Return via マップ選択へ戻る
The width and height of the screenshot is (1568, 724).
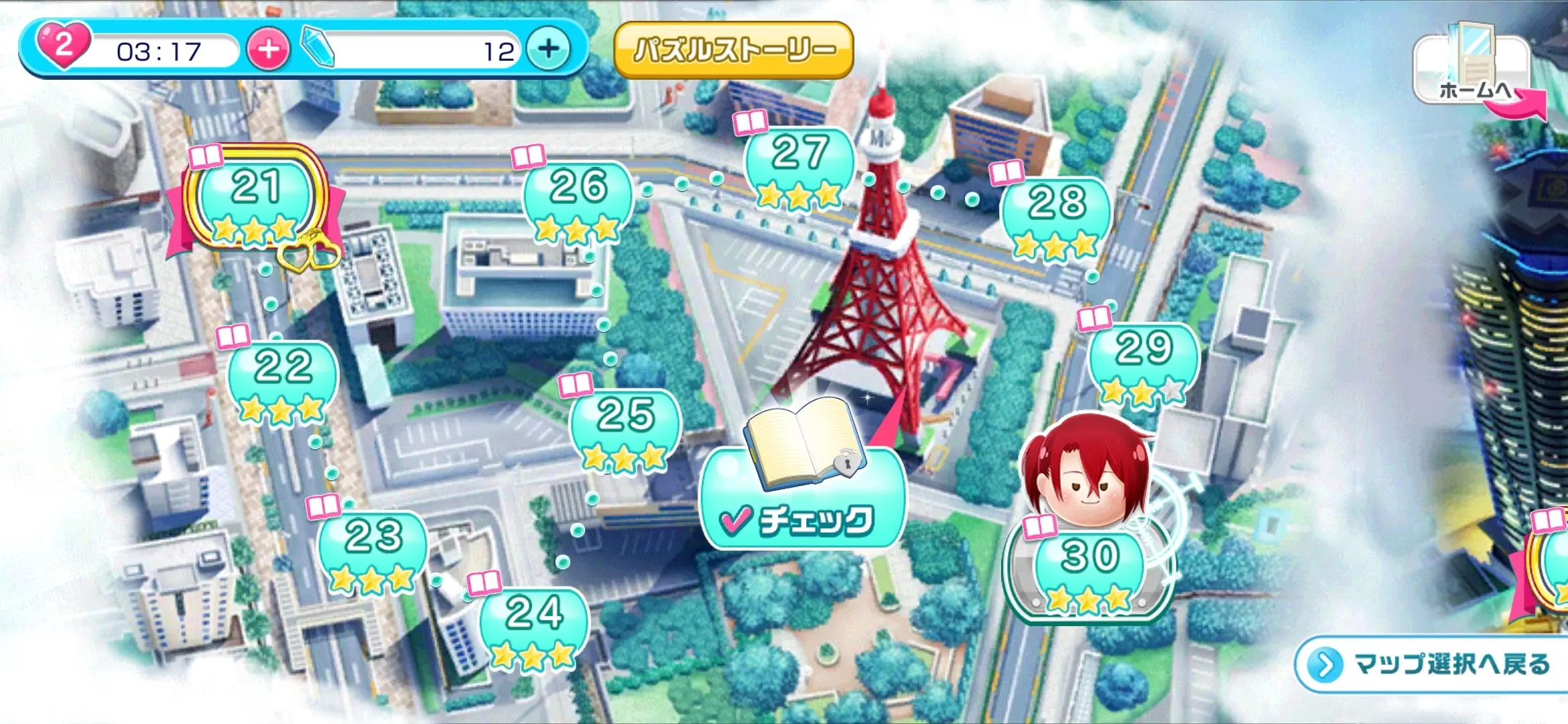(x=1434, y=664)
